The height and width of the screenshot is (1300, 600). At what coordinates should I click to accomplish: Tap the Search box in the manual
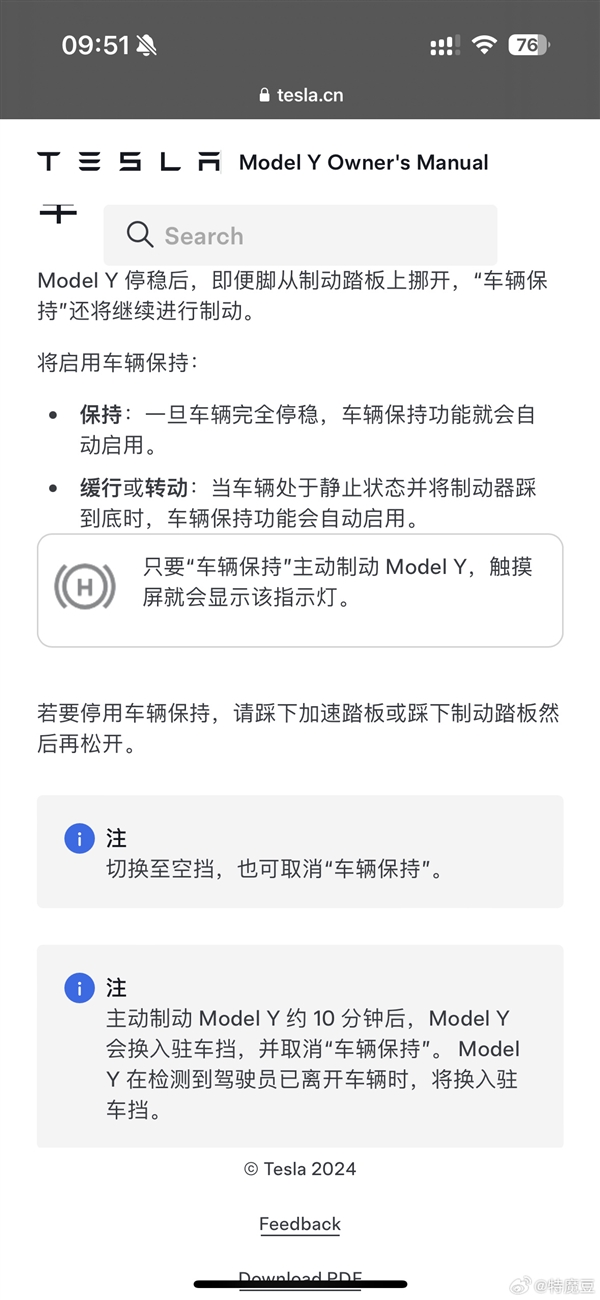click(x=300, y=236)
